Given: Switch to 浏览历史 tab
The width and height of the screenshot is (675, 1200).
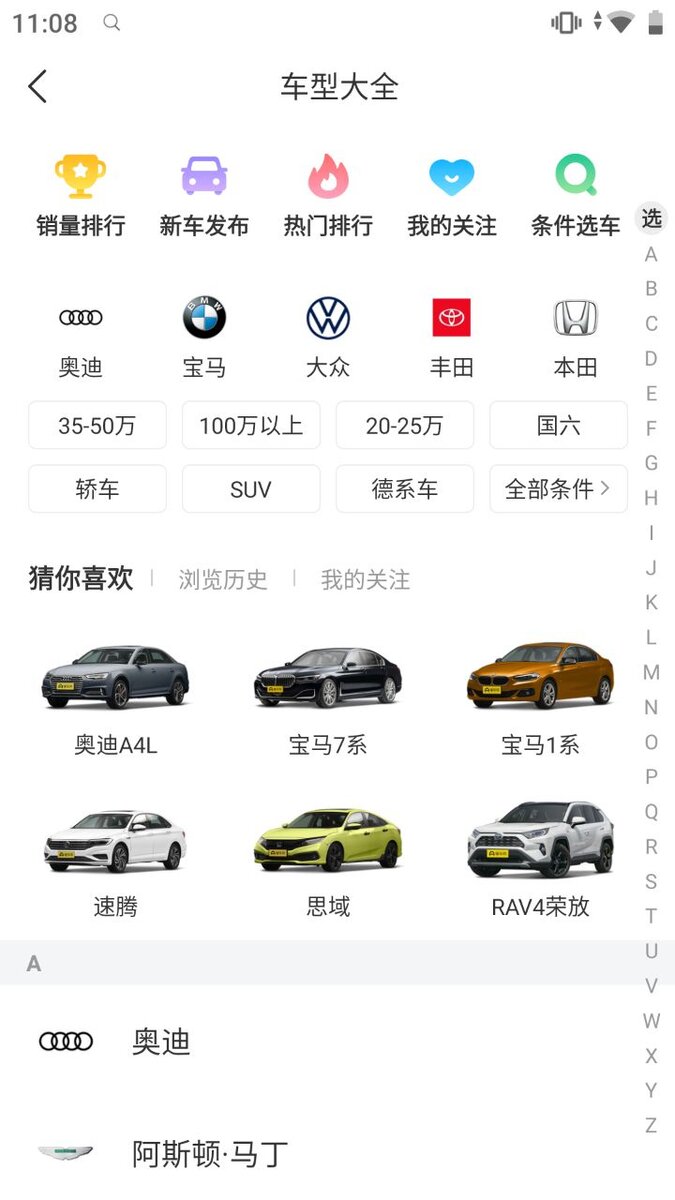Looking at the screenshot, I should point(223,580).
